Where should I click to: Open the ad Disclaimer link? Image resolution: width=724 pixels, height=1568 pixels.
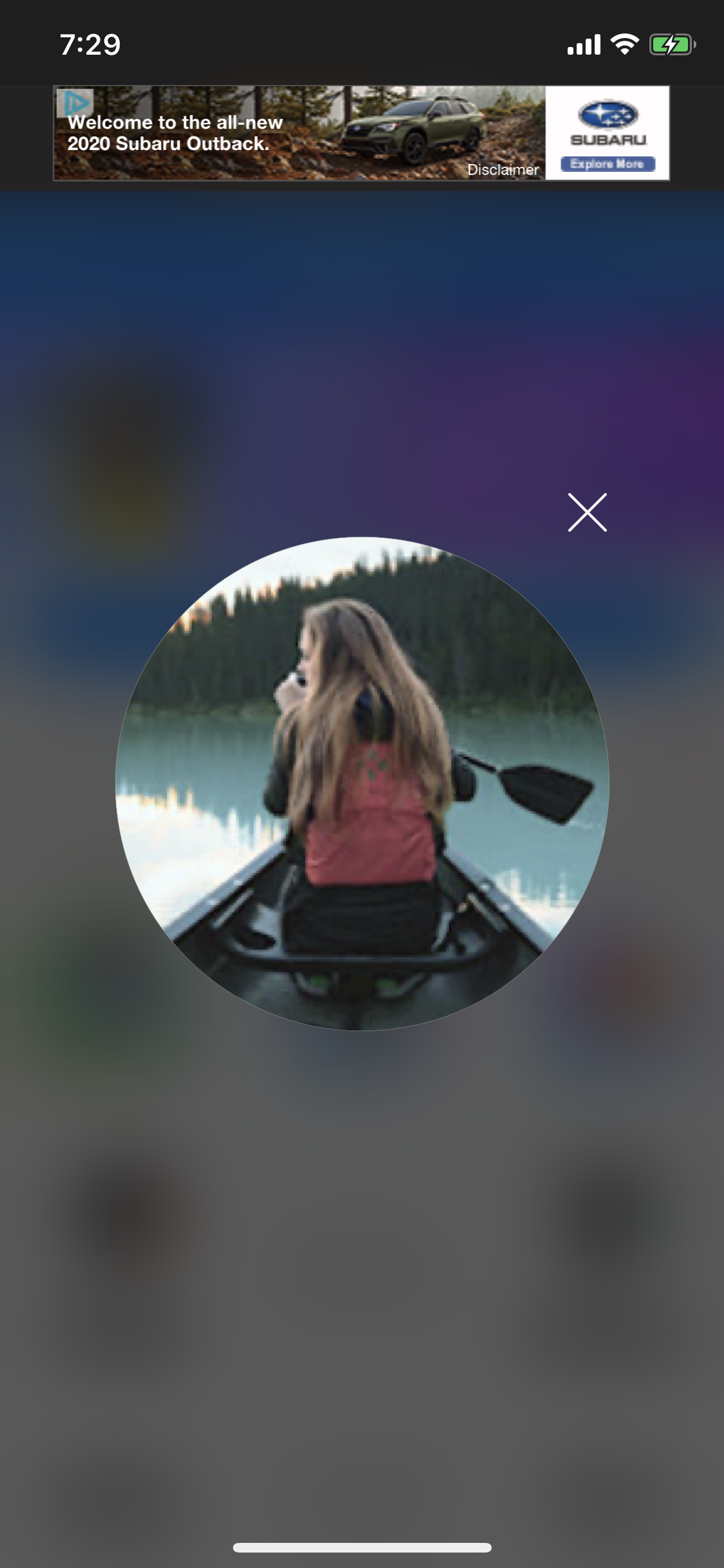point(503,170)
